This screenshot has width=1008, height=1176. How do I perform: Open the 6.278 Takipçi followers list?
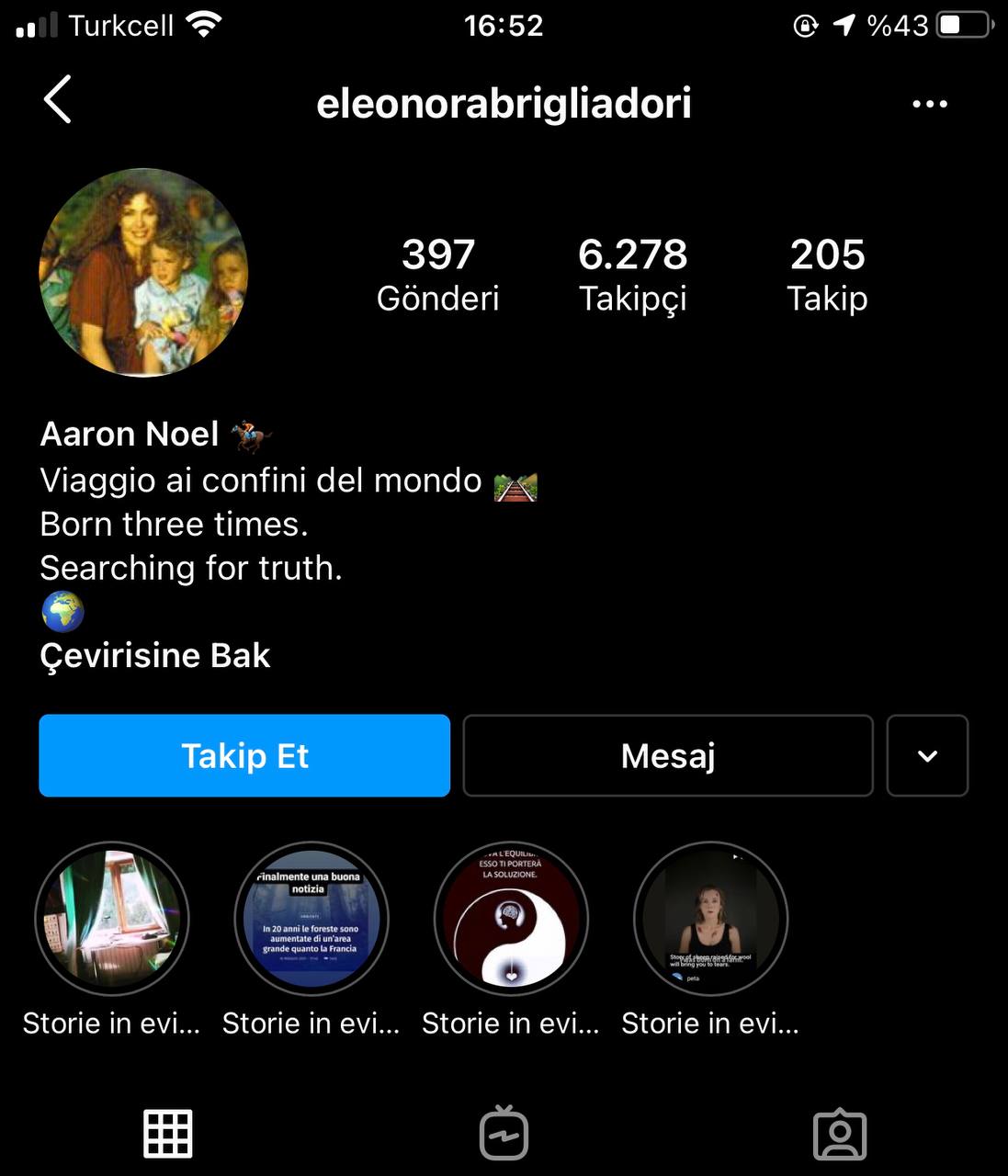632,274
